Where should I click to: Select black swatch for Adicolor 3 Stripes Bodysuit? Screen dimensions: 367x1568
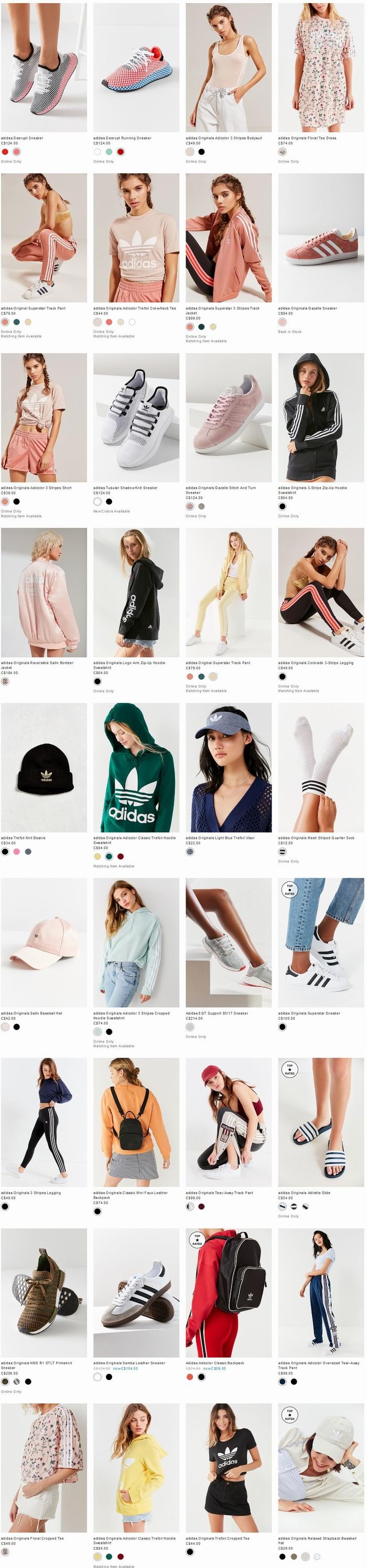(x=201, y=152)
